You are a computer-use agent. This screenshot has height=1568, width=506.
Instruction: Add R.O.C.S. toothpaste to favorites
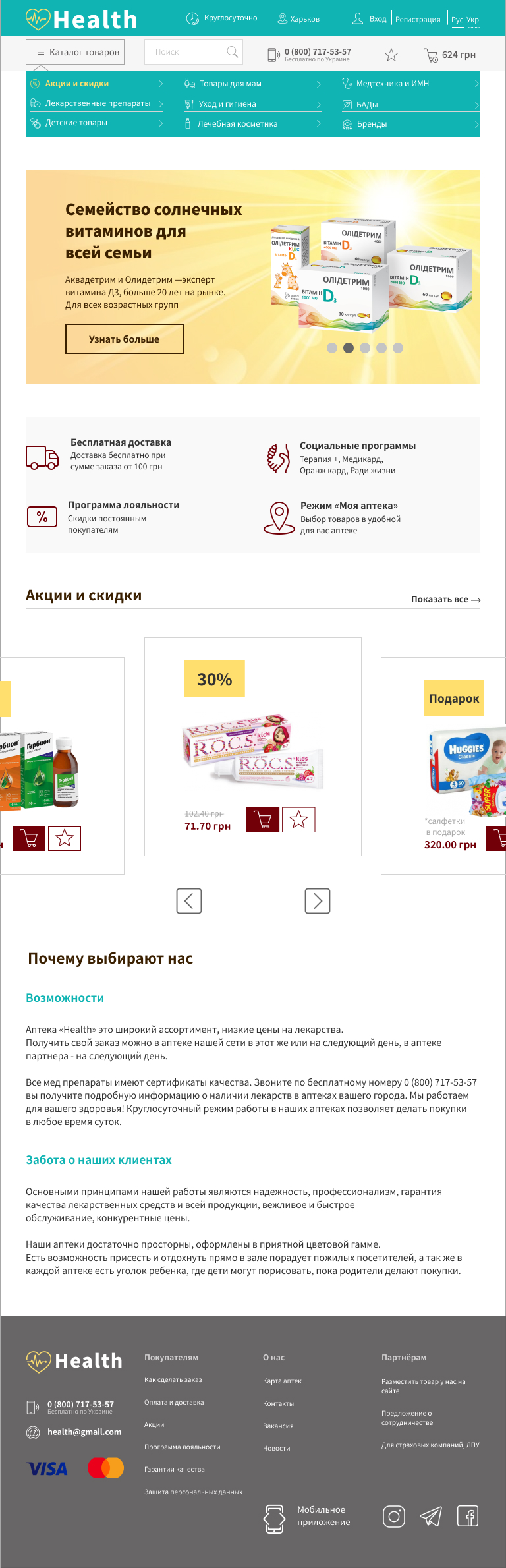pos(298,820)
